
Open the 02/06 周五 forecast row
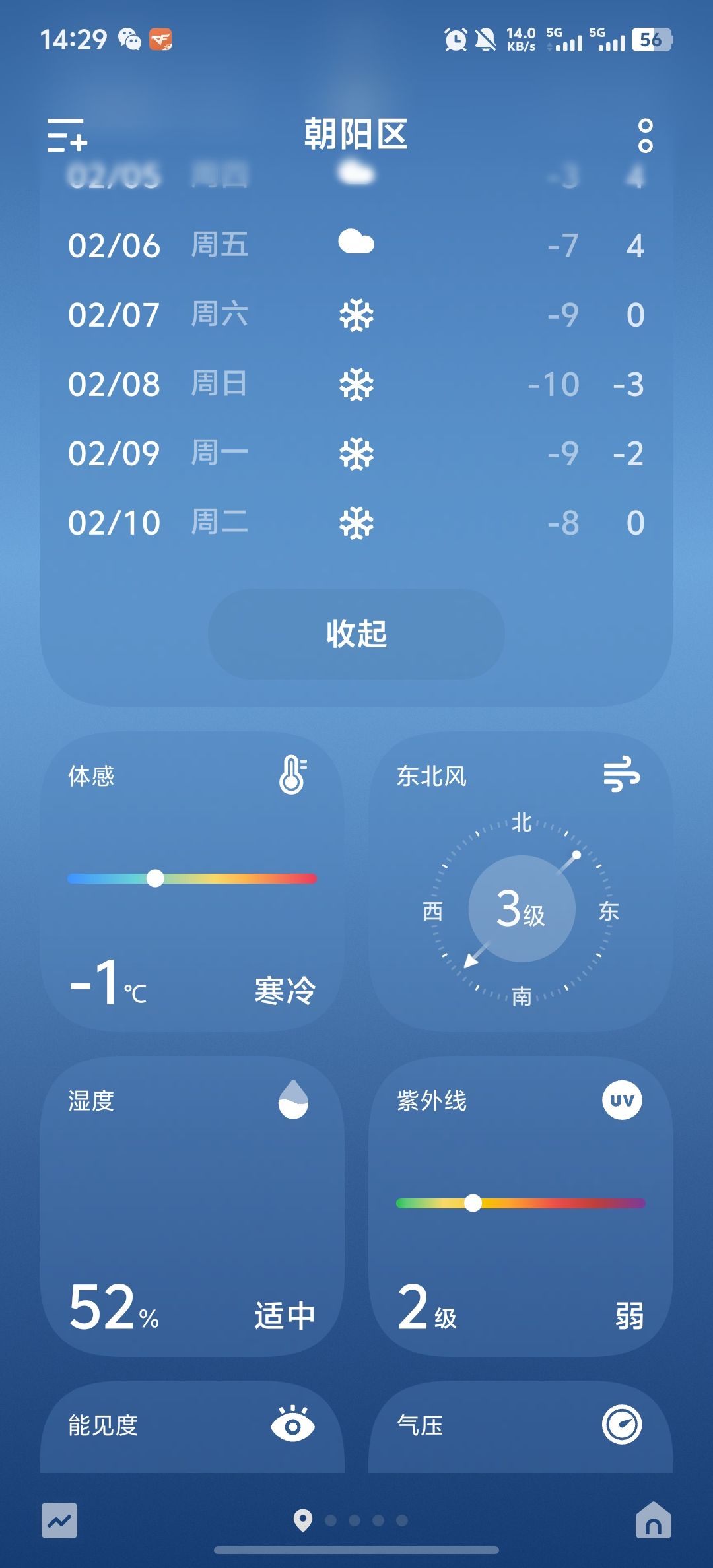point(356,245)
